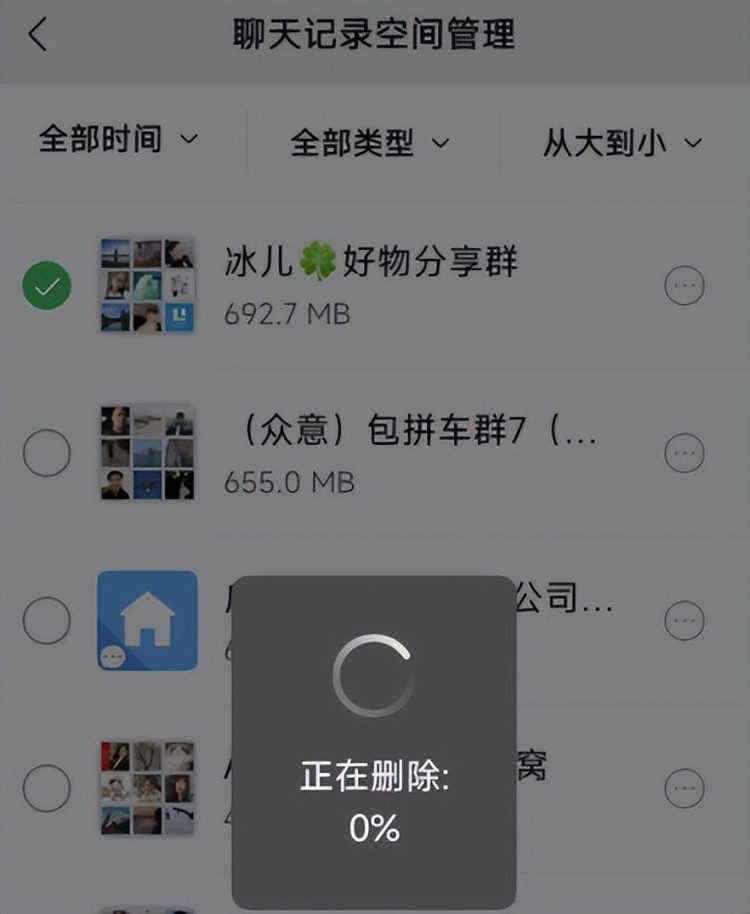Viewport: 750px width, 914px height.
Task: Deselect the checked 冰儿好物分享群 entry
Action: [46, 284]
